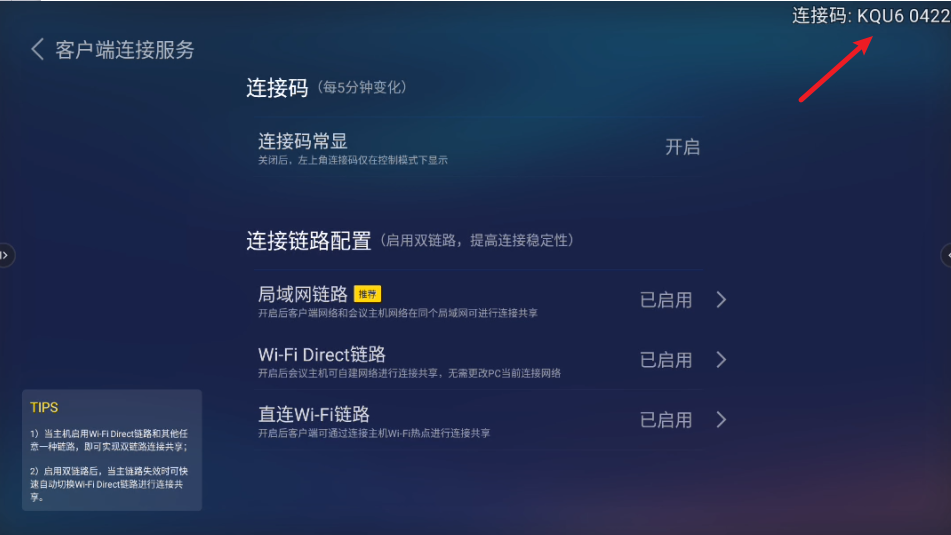
Task: Open 直连Wi-Fi链路 settings
Action: 720,420
